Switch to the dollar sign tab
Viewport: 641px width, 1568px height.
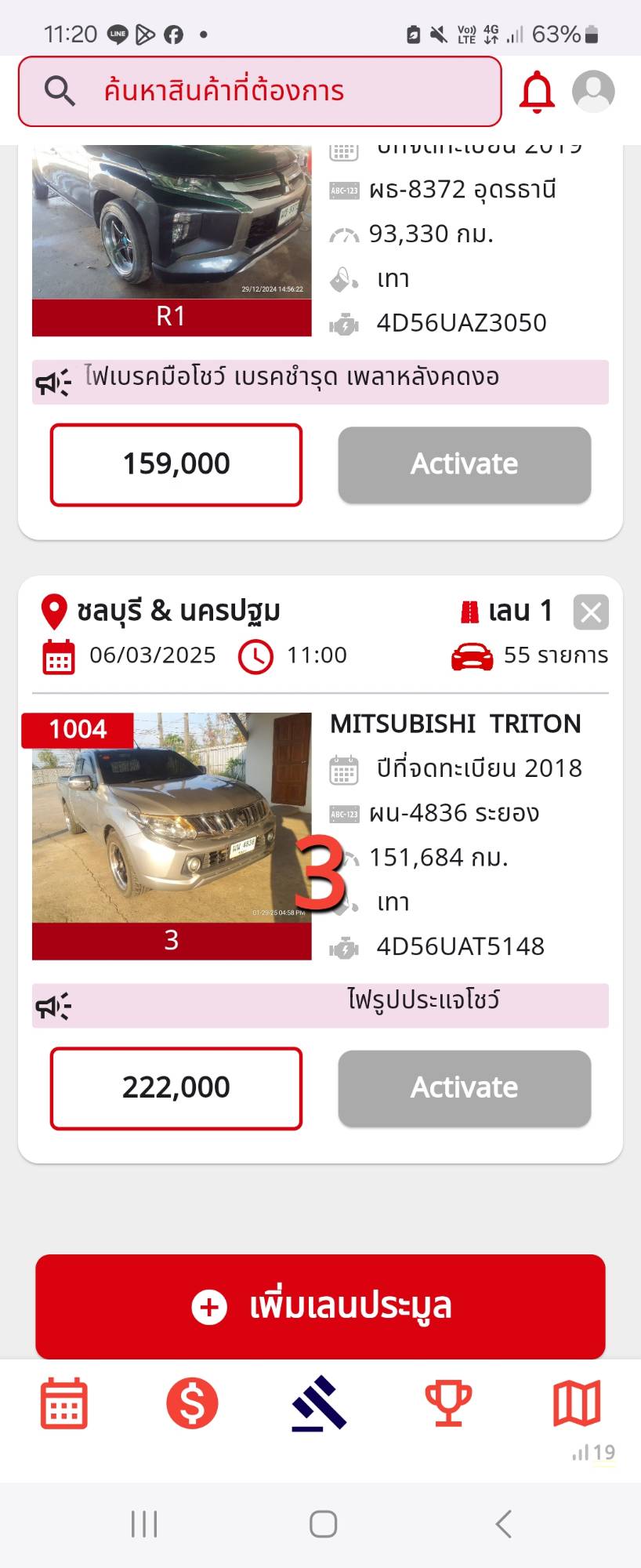click(192, 1403)
